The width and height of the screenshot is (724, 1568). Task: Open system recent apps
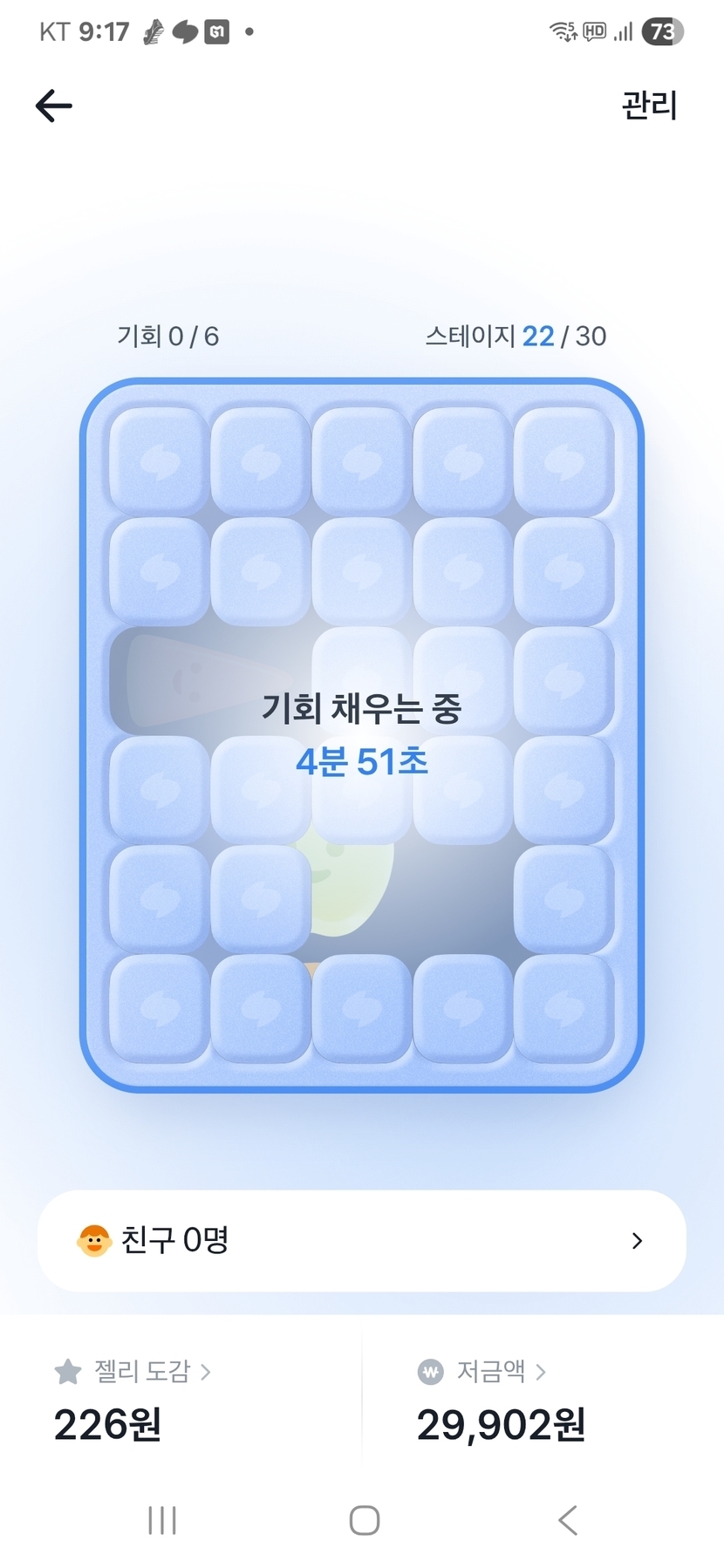pos(162,1520)
